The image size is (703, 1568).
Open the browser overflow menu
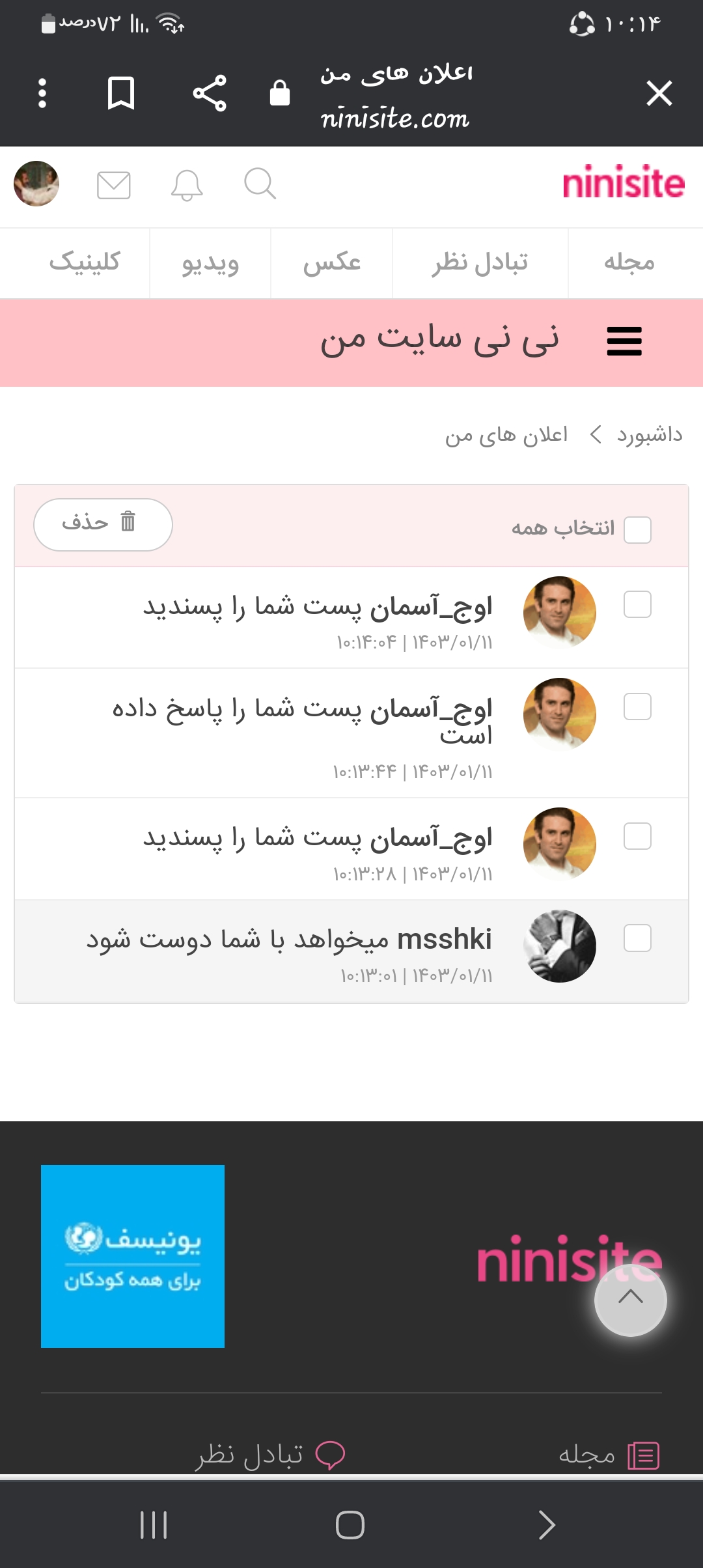tap(42, 93)
